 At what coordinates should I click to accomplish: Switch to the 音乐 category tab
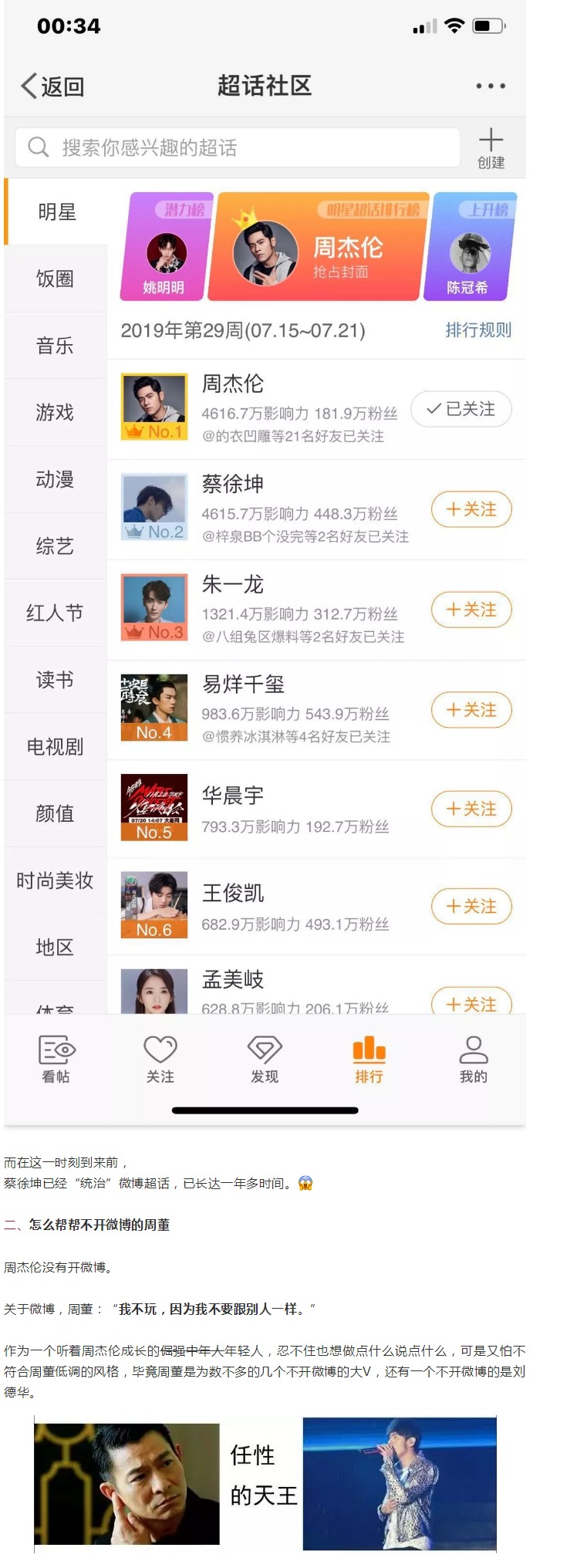point(55,346)
